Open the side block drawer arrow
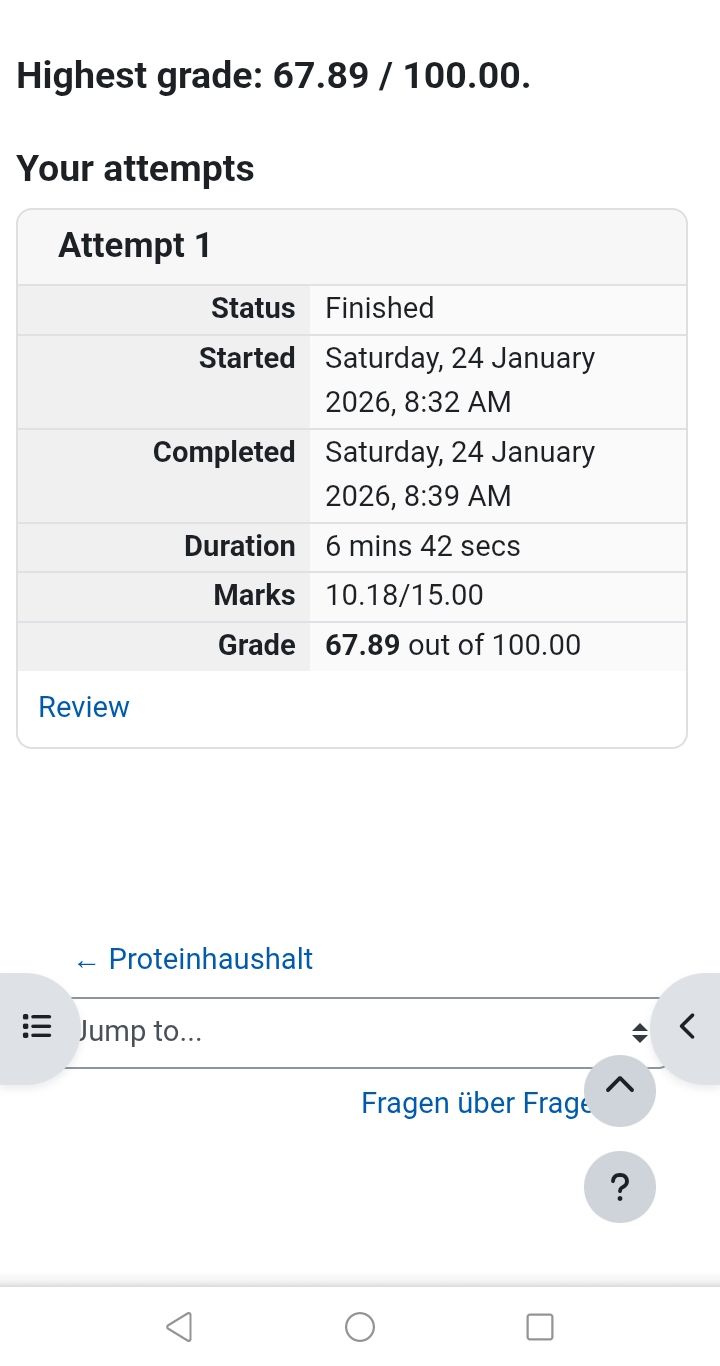The image size is (720, 1366). 687,1026
